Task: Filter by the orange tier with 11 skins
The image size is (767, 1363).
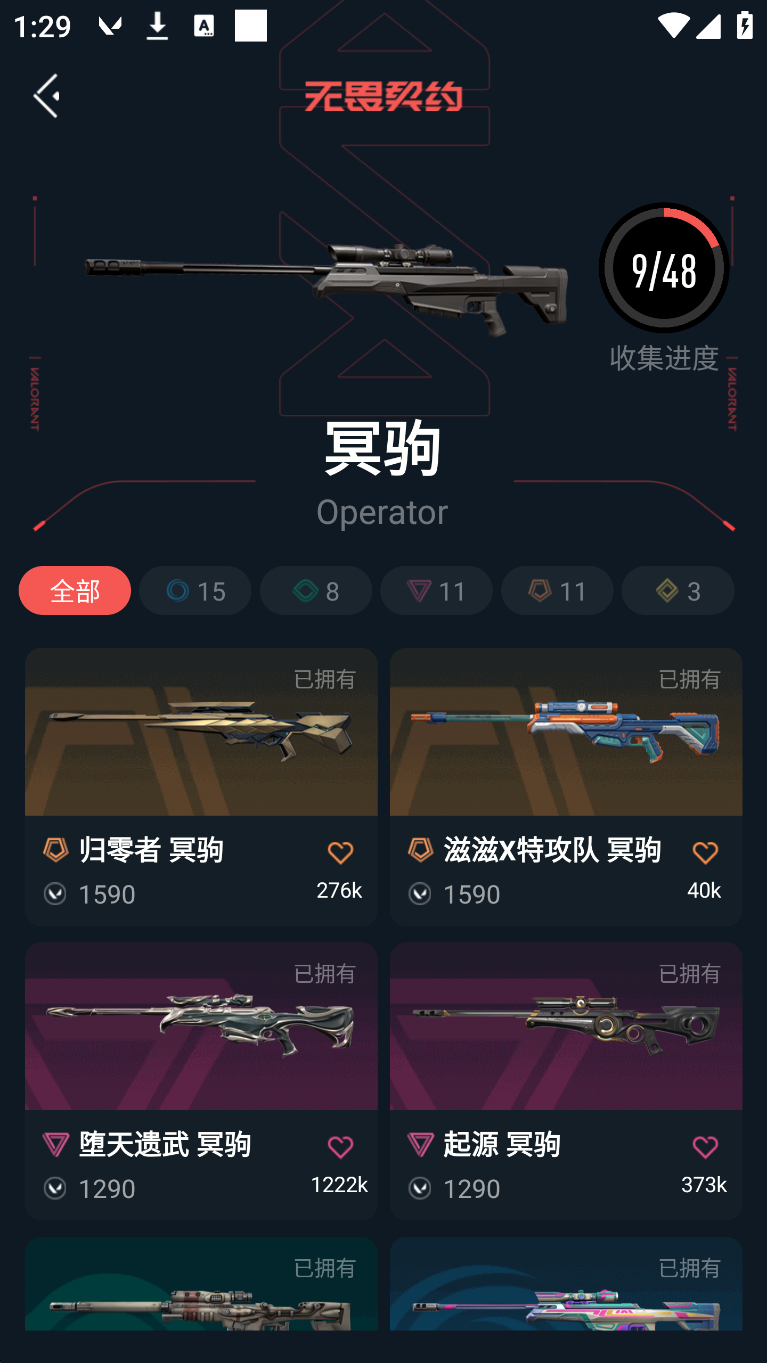Action: pyautogui.click(x=557, y=590)
